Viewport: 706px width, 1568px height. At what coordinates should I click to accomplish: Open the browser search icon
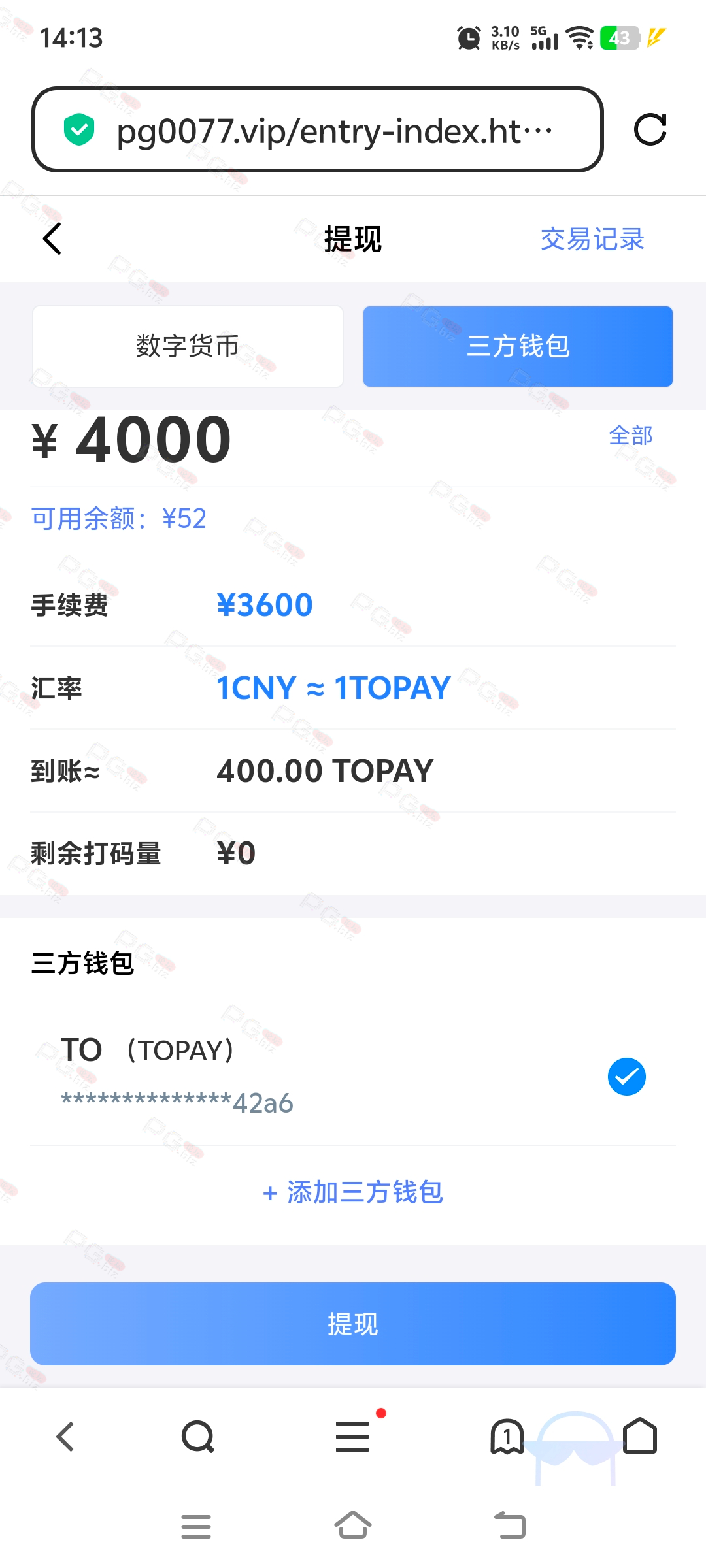pyautogui.click(x=198, y=1437)
